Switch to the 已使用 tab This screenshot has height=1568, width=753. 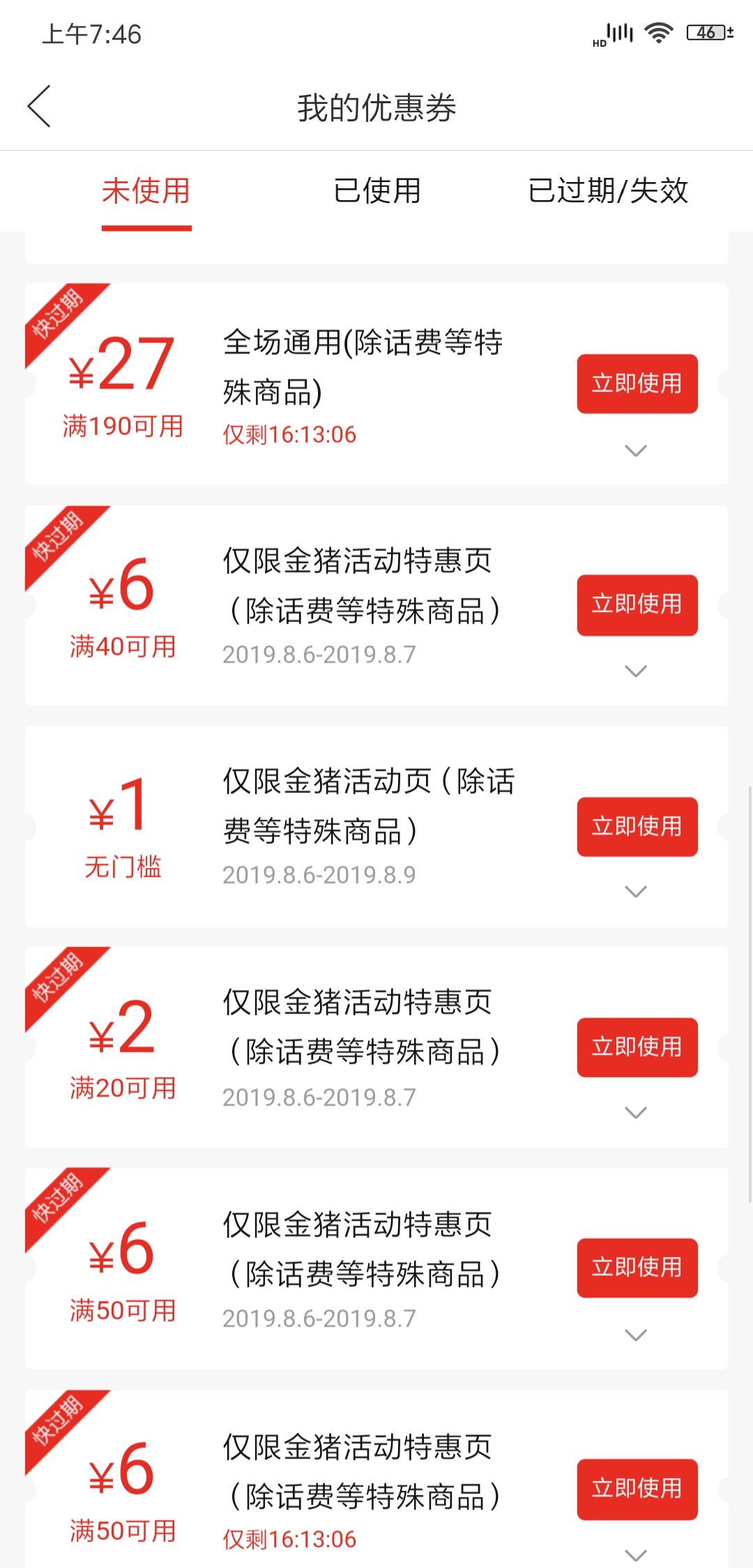point(377,191)
